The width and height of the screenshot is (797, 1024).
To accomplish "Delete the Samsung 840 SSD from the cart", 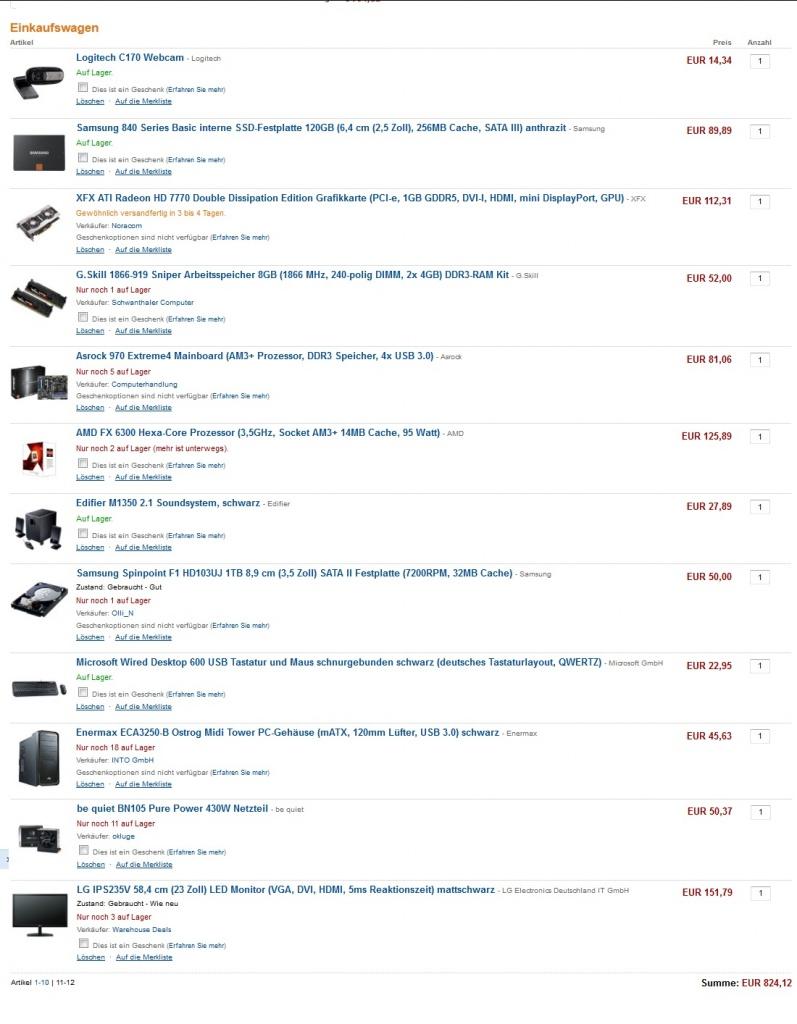I will (x=90, y=171).
